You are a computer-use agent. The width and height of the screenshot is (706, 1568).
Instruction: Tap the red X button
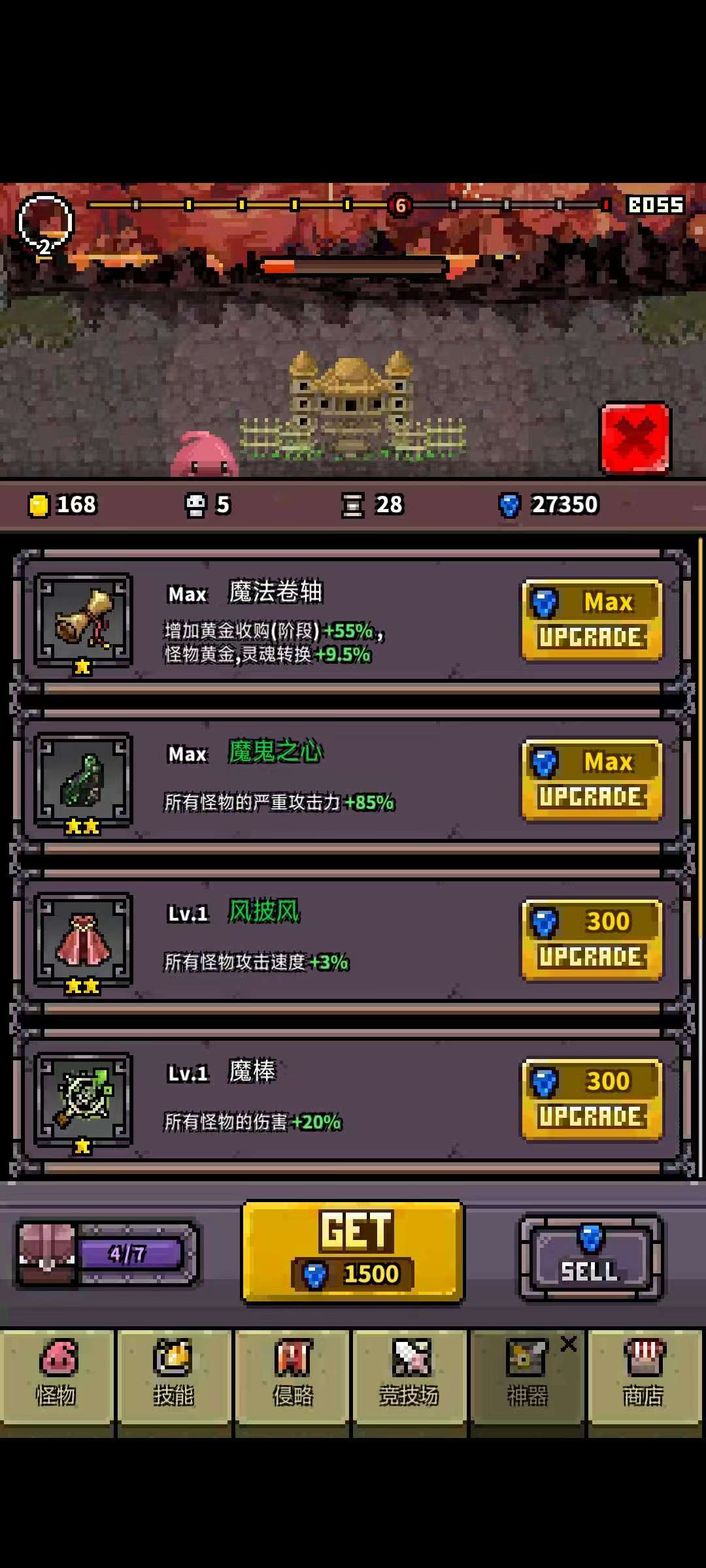click(x=635, y=437)
